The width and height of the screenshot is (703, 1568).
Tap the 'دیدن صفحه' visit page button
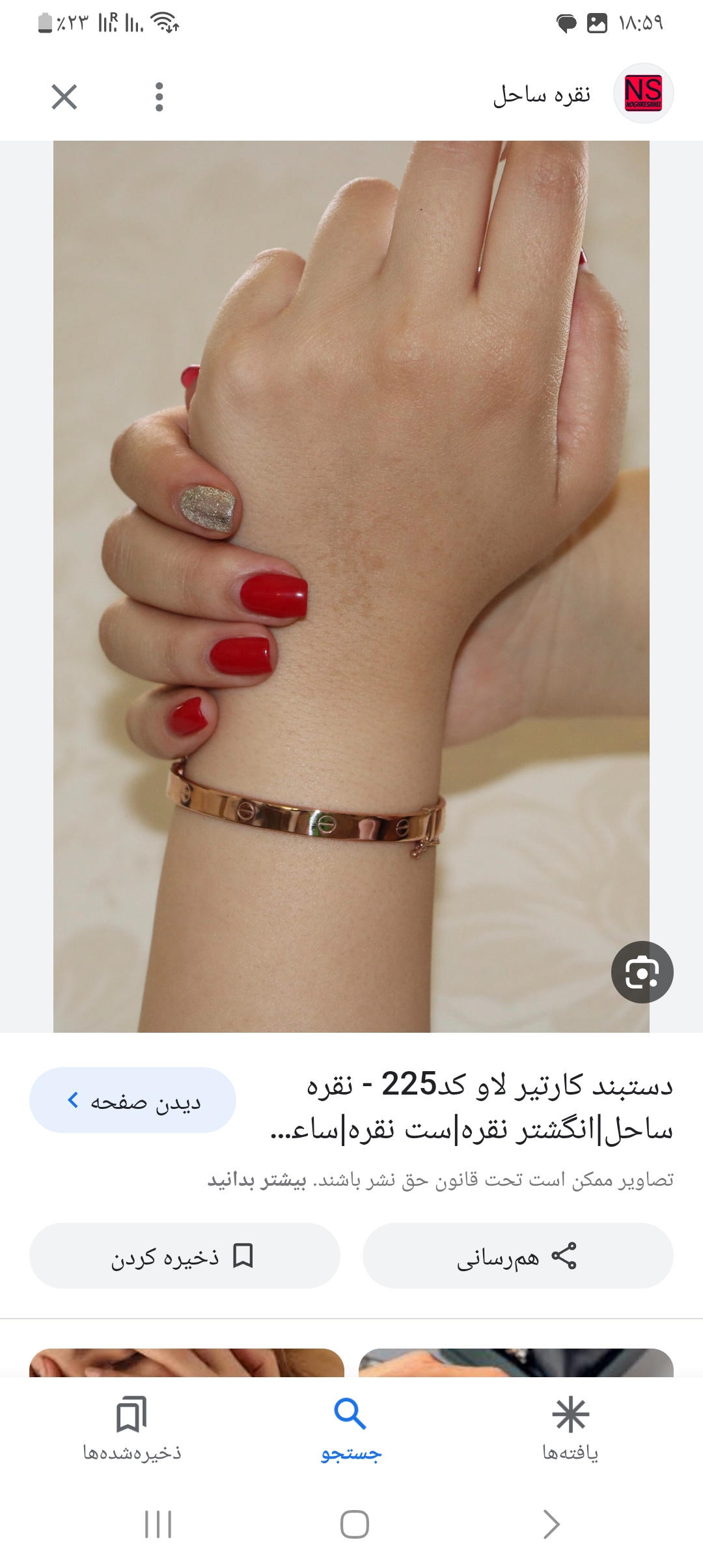click(x=133, y=1100)
